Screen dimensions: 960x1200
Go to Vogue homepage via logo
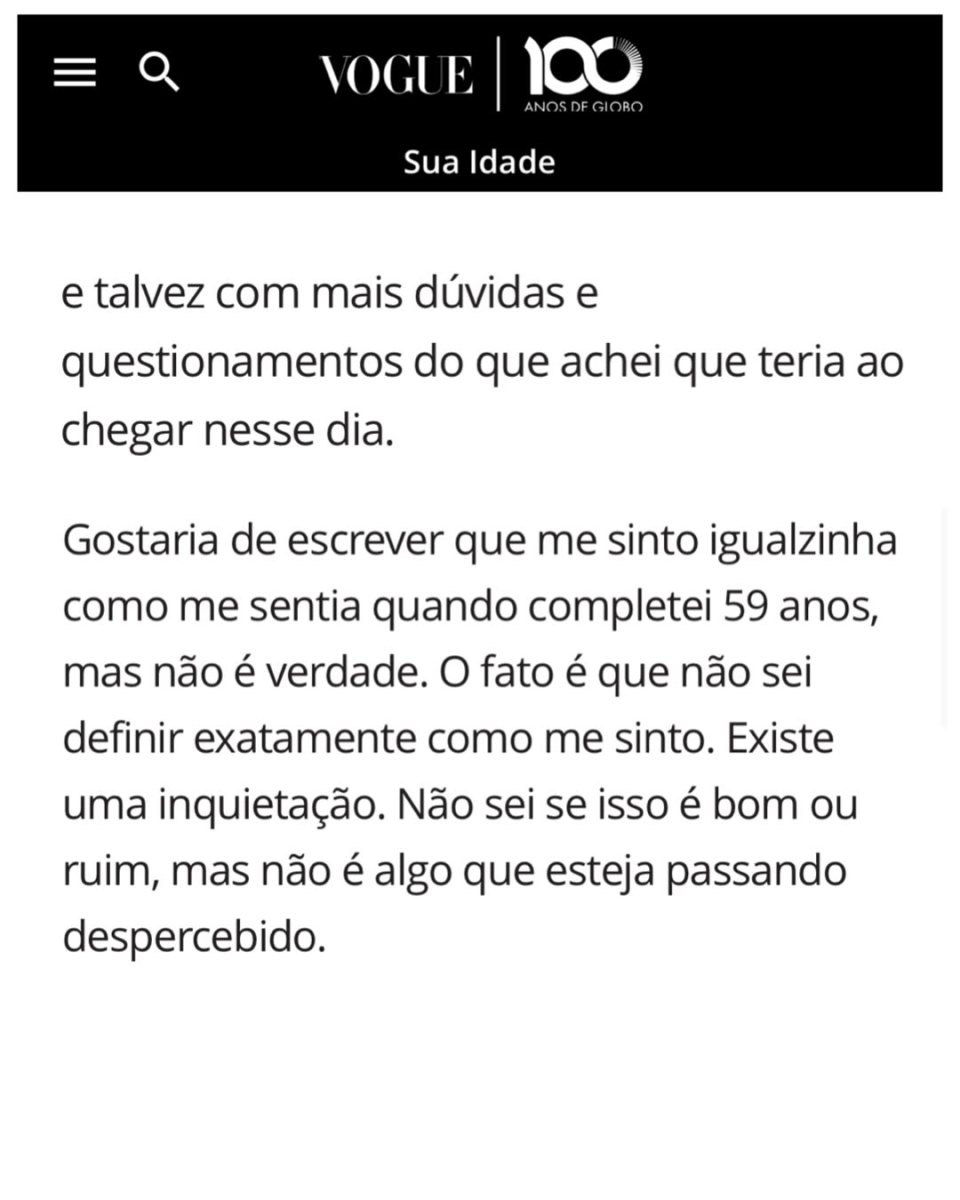click(396, 75)
